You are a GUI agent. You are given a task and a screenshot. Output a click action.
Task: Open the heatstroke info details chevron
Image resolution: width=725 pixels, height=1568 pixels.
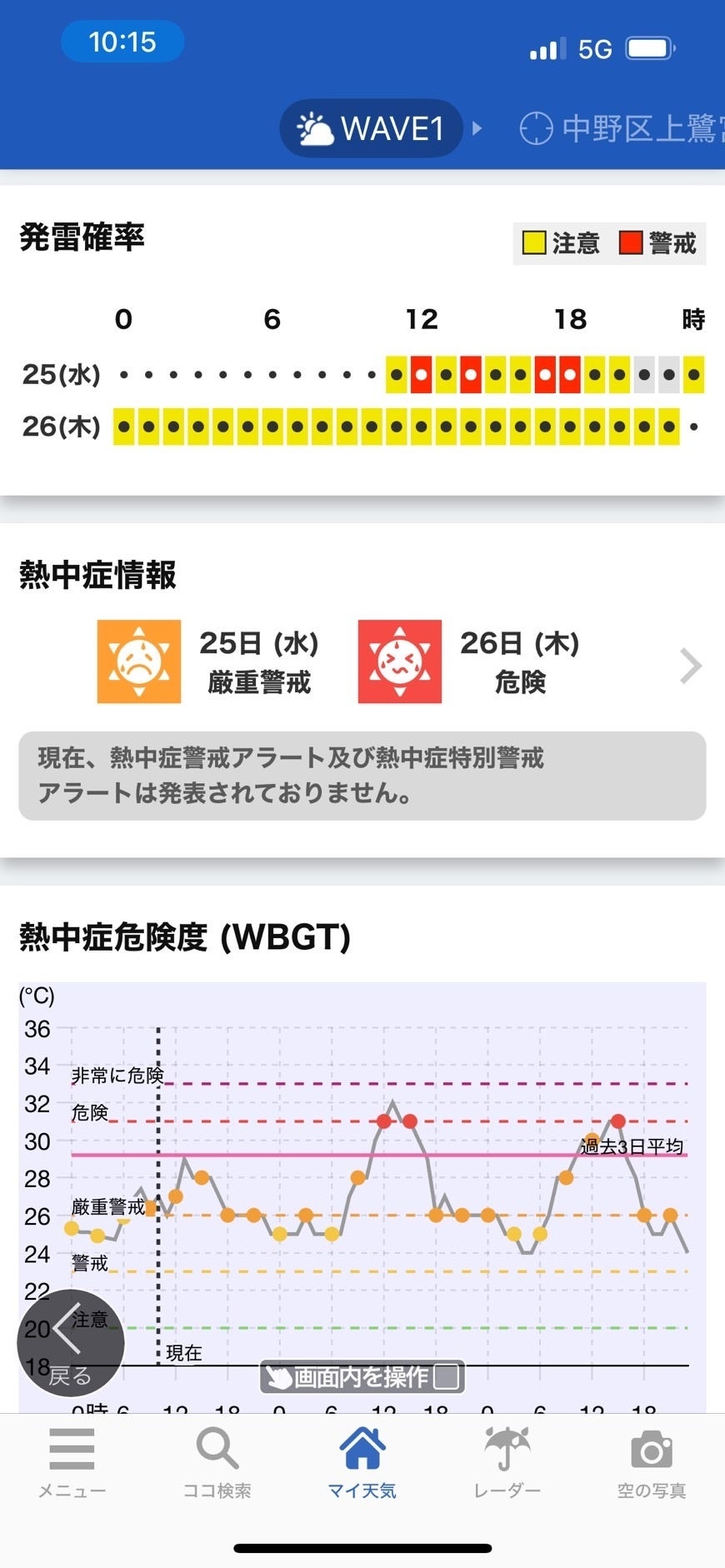(x=690, y=666)
